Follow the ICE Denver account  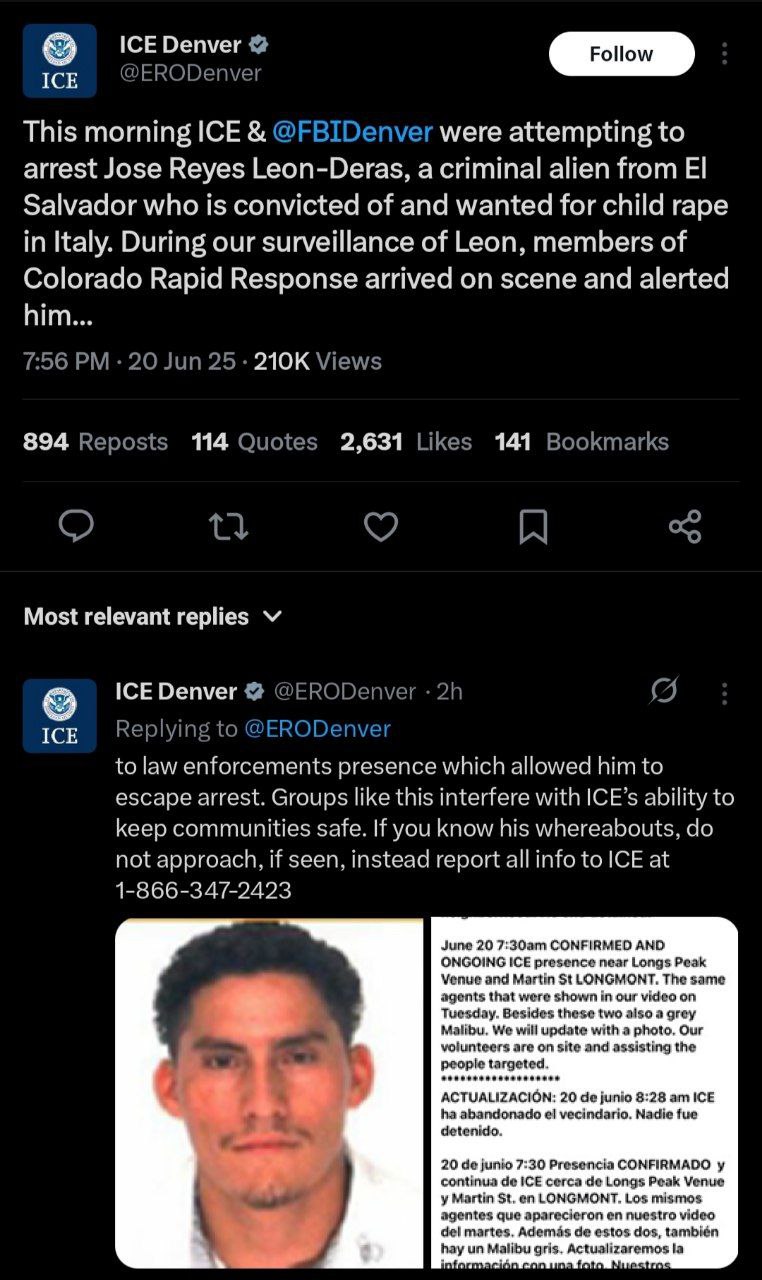(621, 54)
